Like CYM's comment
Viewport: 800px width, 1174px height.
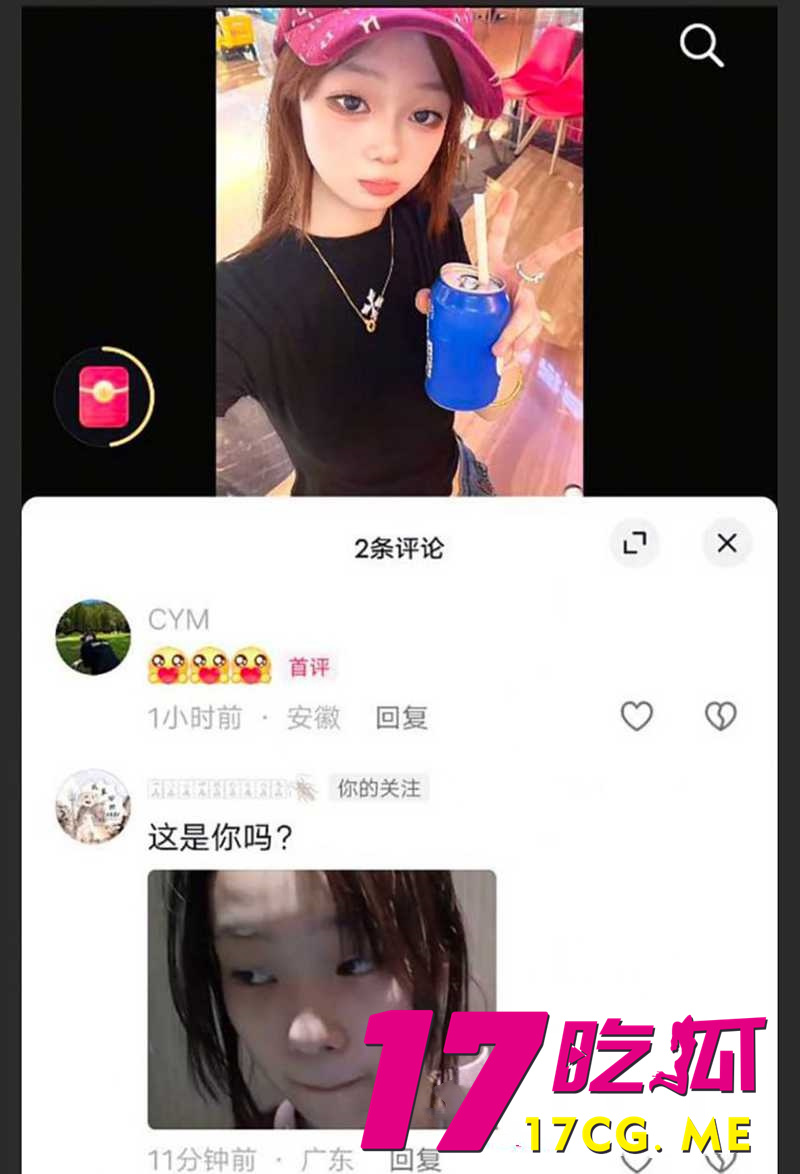click(637, 716)
